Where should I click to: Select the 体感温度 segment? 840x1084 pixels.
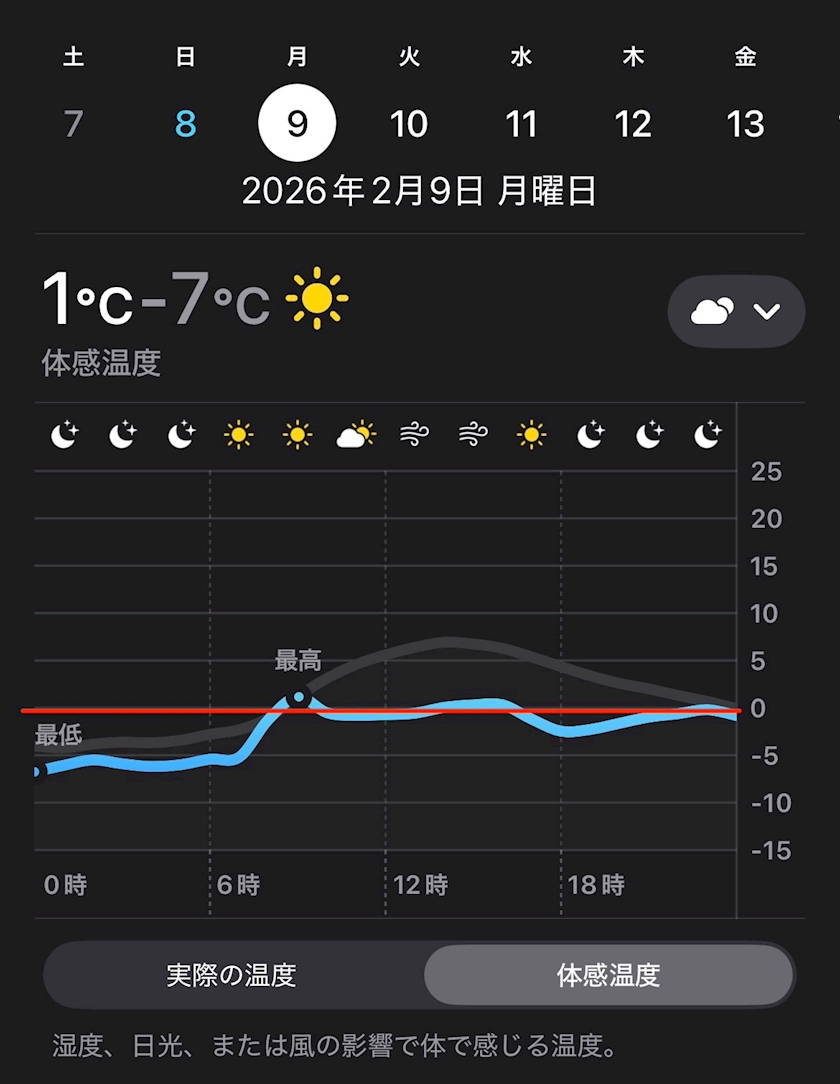(608, 975)
